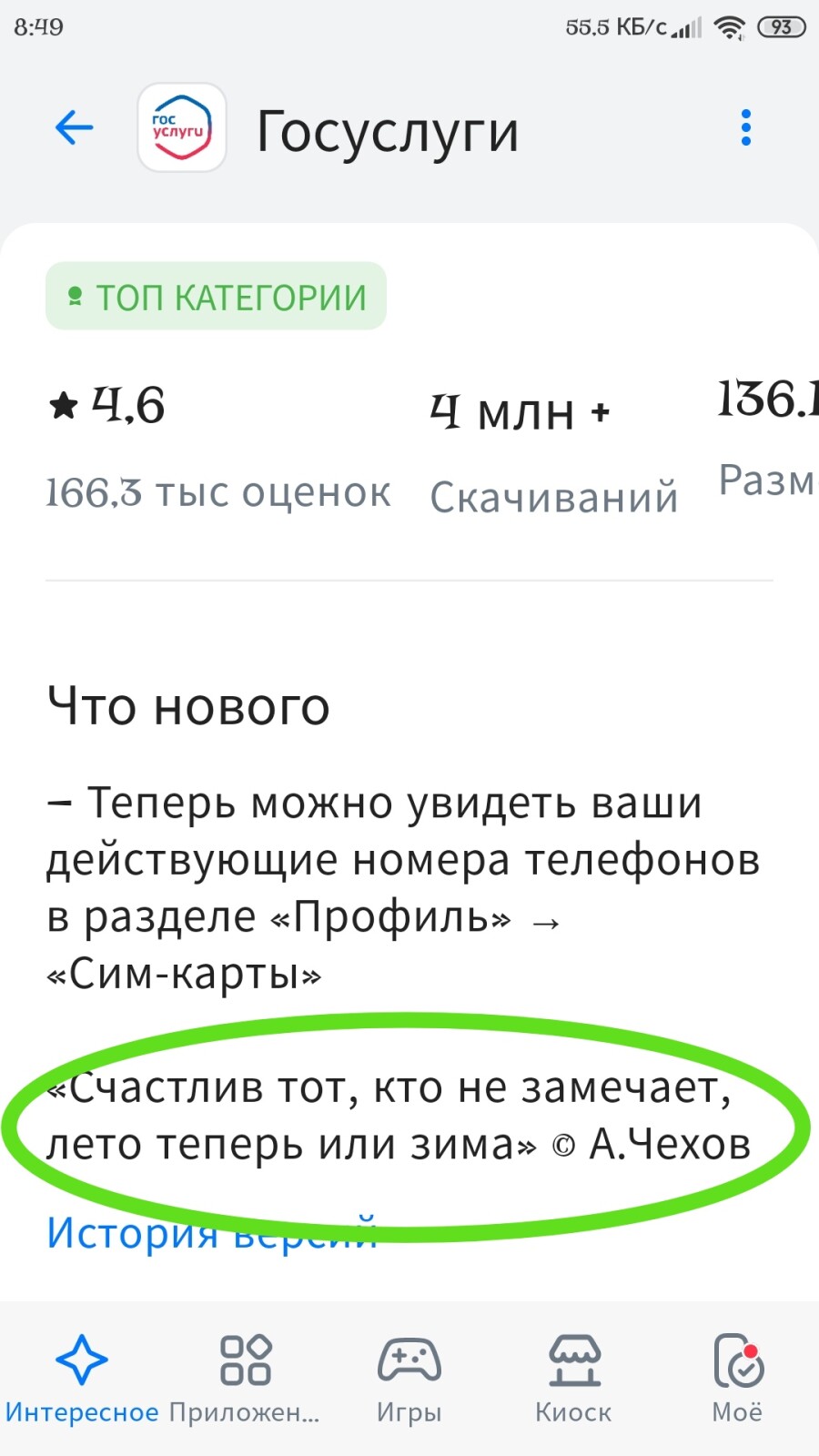The width and height of the screenshot is (819, 1456).
Task: Tap the ТОП КАТЕГОРИИ badge
Action: pyautogui.click(x=216, y=297)
